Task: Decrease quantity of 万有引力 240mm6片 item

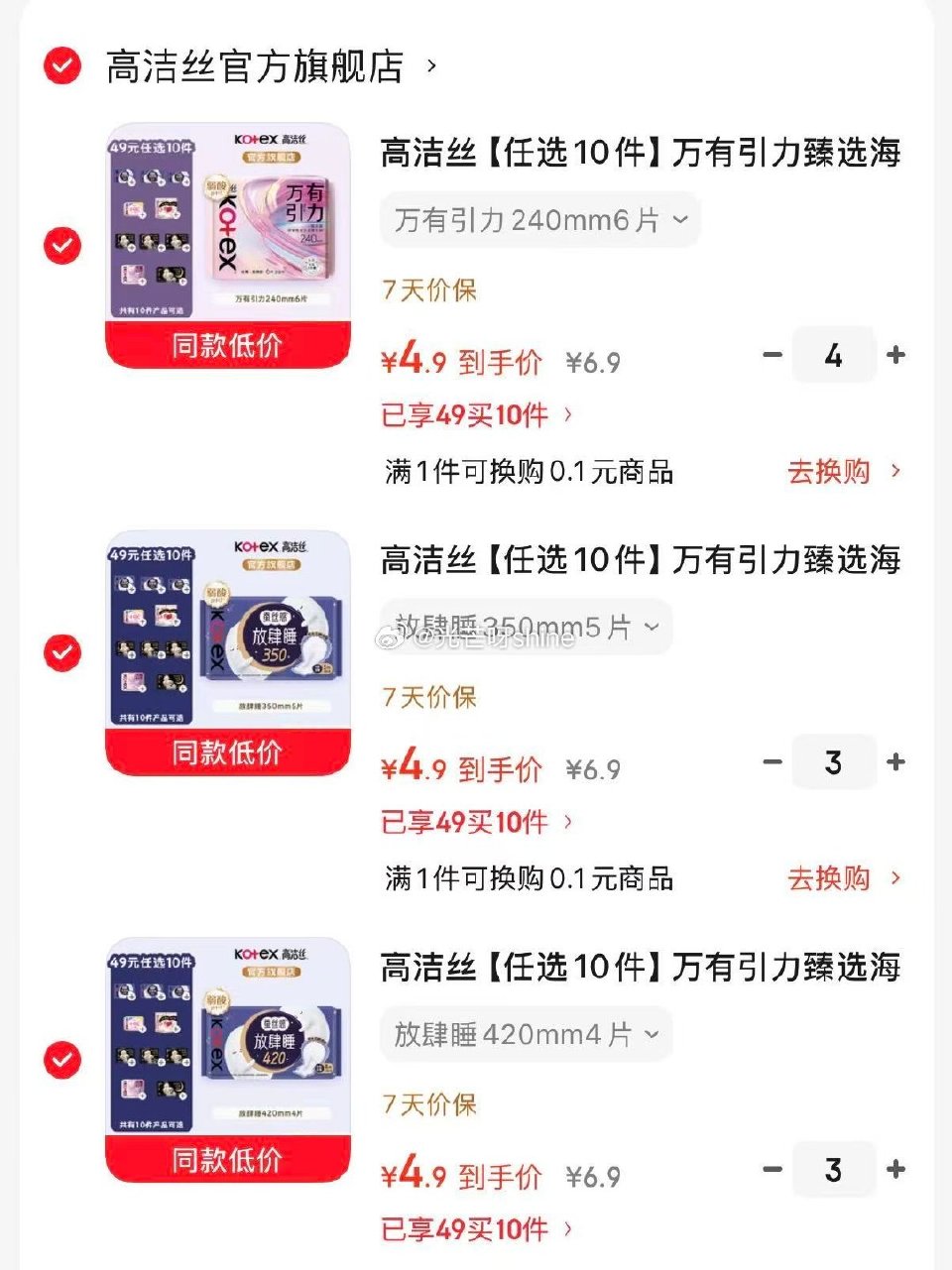Action: (773, 355)
